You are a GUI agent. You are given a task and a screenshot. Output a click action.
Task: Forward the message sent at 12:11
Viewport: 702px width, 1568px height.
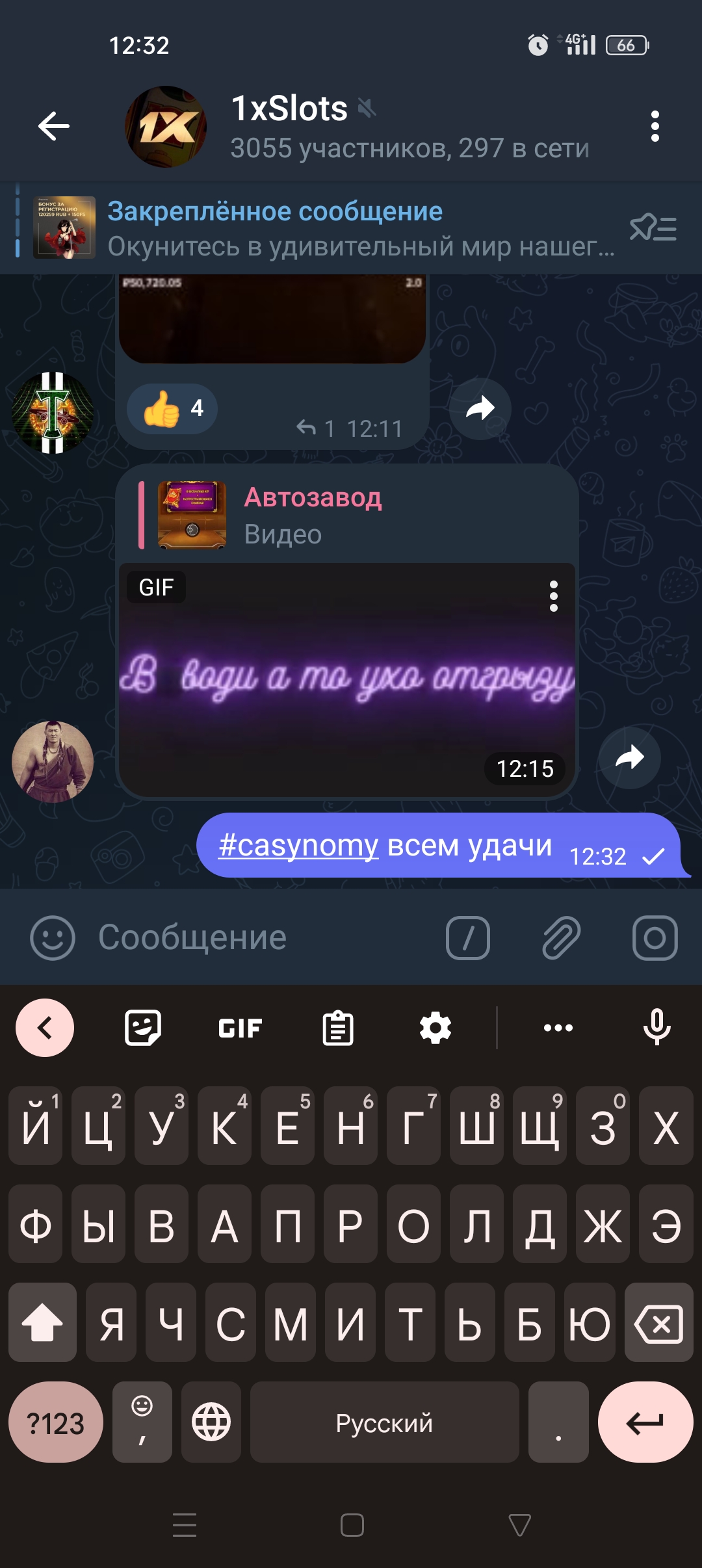(x=480, y=409)
